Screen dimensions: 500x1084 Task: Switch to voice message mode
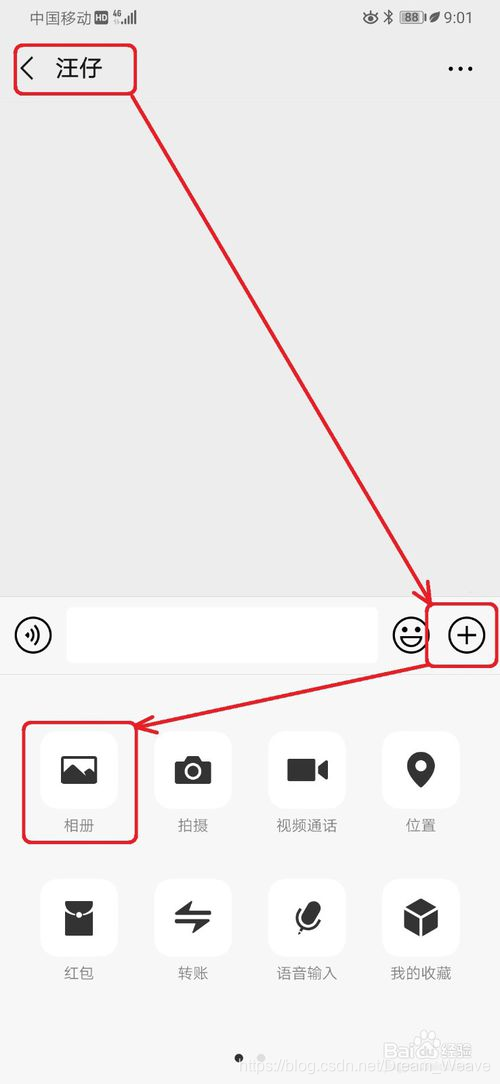(33, 635)
